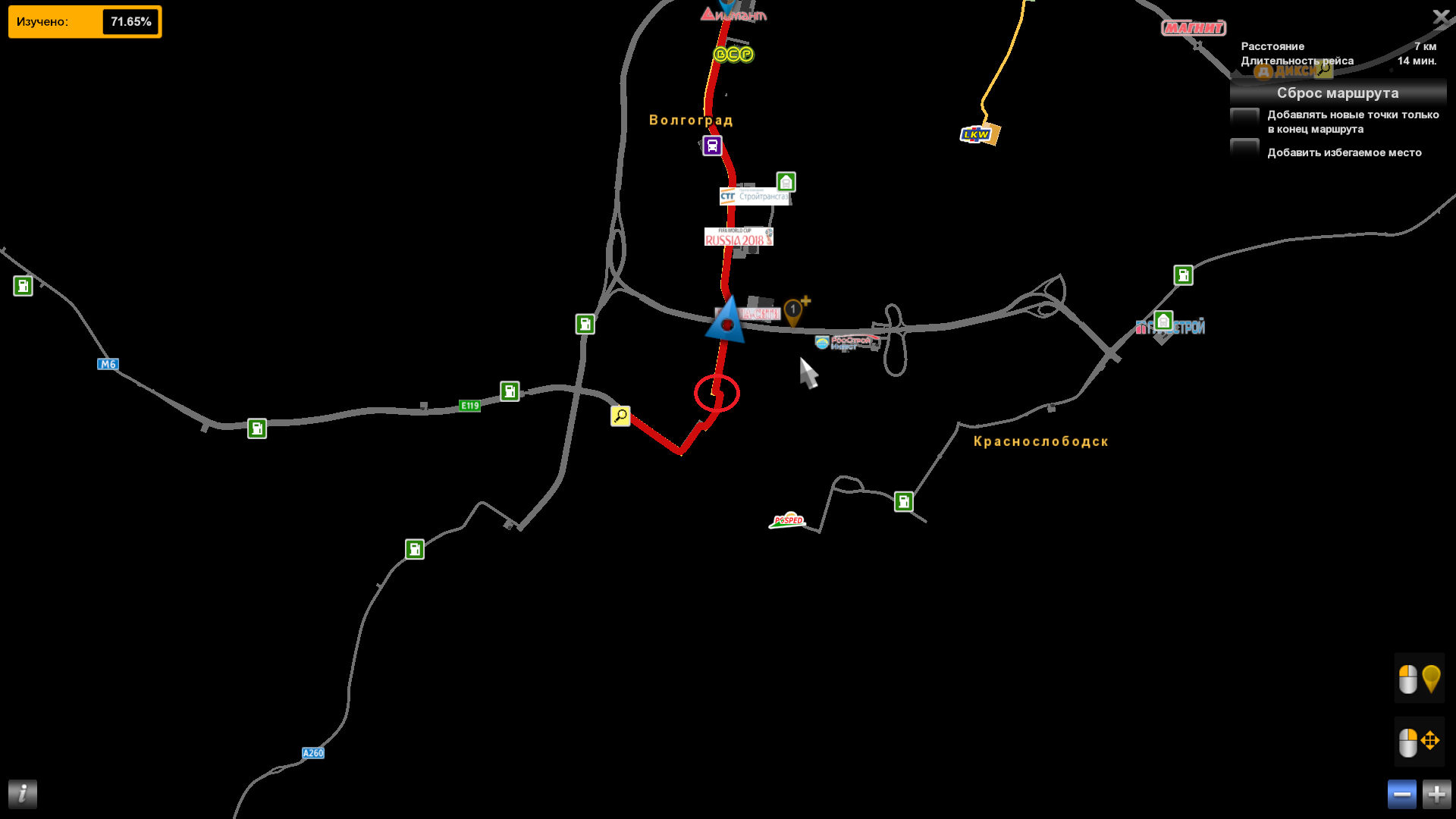Tap the fuel station near M6 road
Image resolution: width=1456 pixels, height=819 pixels.
pos(23,286)
